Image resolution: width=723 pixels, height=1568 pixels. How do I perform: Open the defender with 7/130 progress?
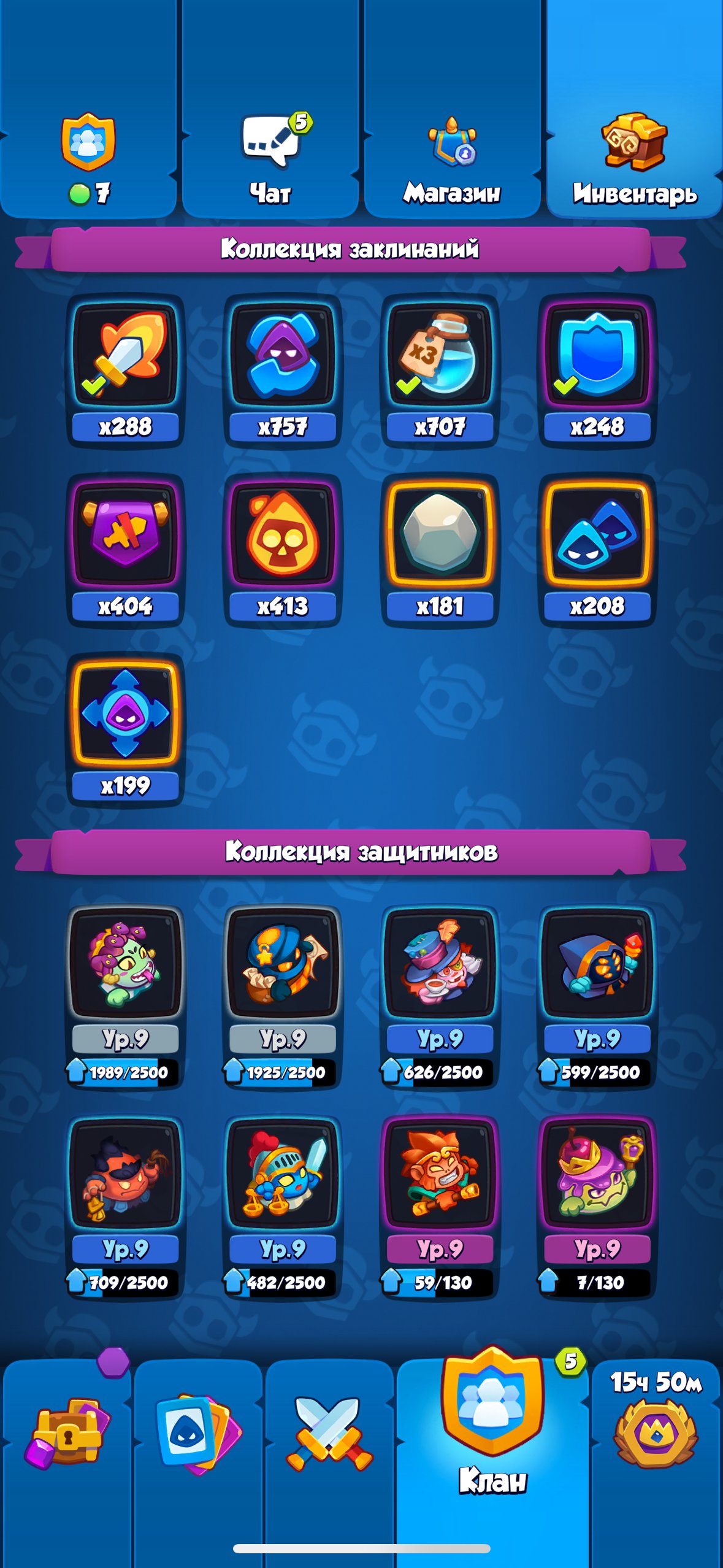tap(597, 1206)
